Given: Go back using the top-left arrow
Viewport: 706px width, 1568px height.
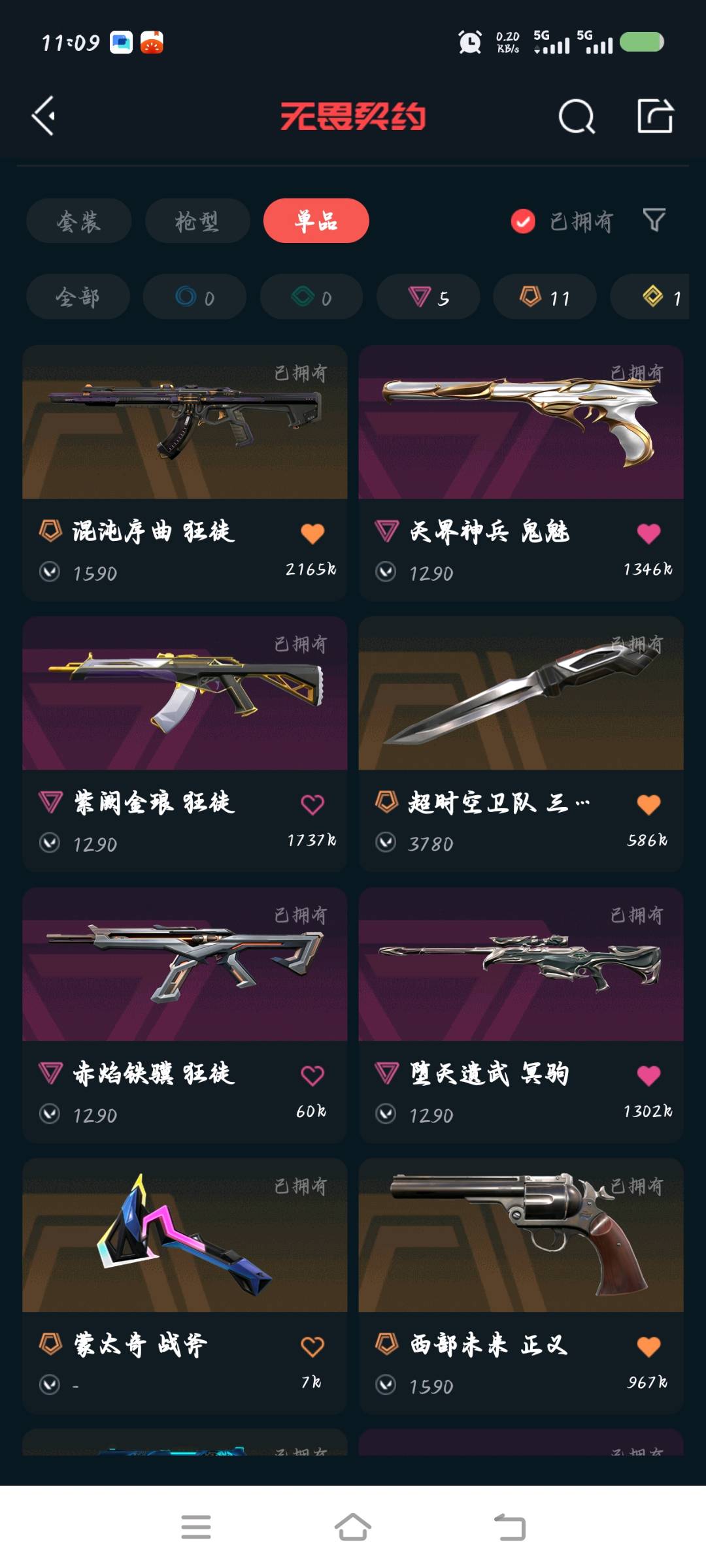Looking at the screenshot, I should pyautogui.click(x=44, y=116).
